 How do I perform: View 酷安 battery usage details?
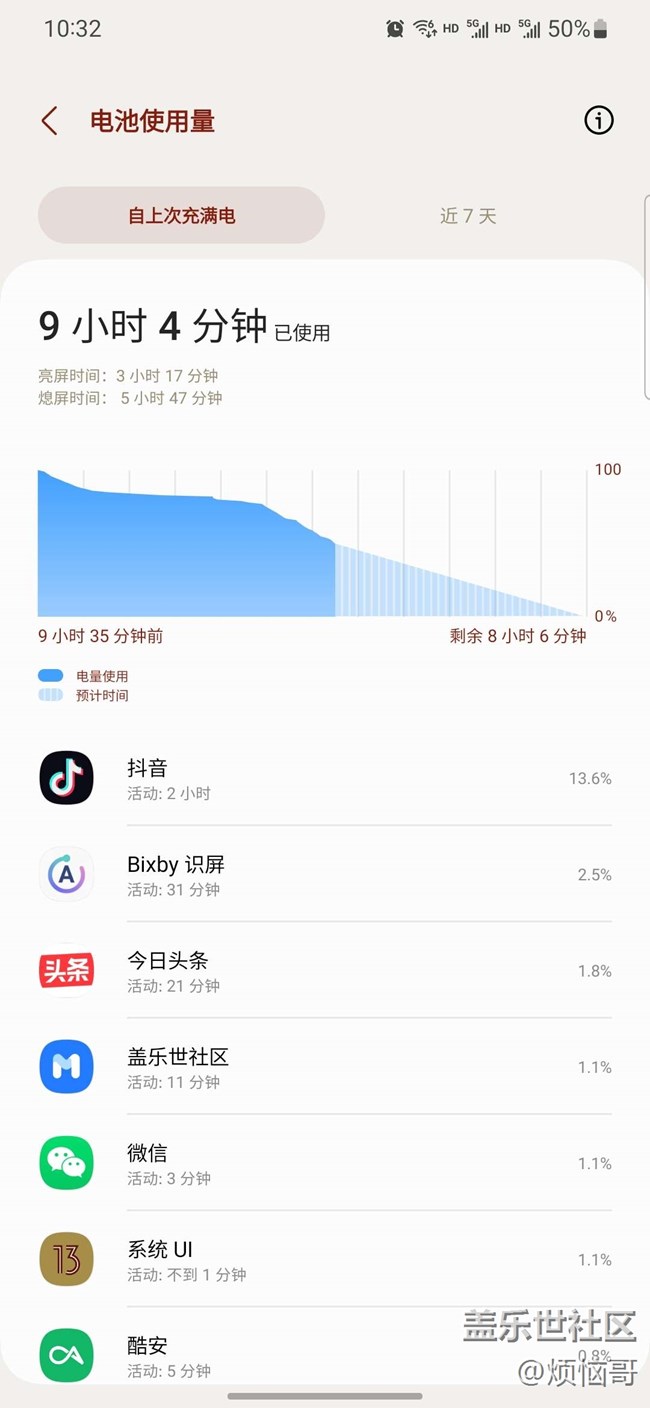[325, 1355]
